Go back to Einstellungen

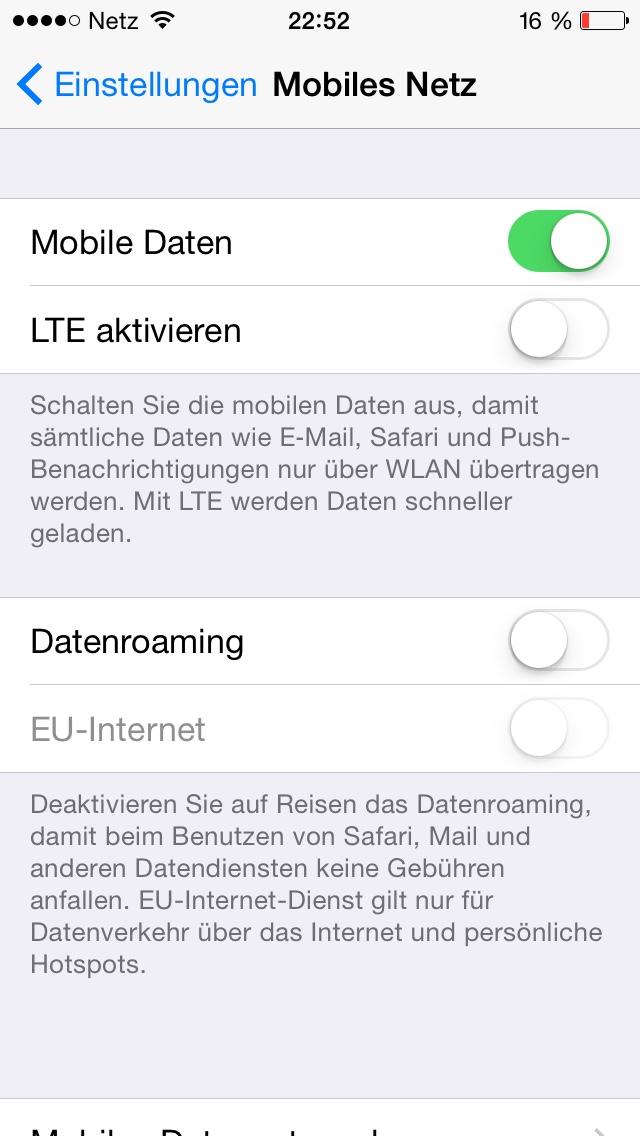click(136, 85)
